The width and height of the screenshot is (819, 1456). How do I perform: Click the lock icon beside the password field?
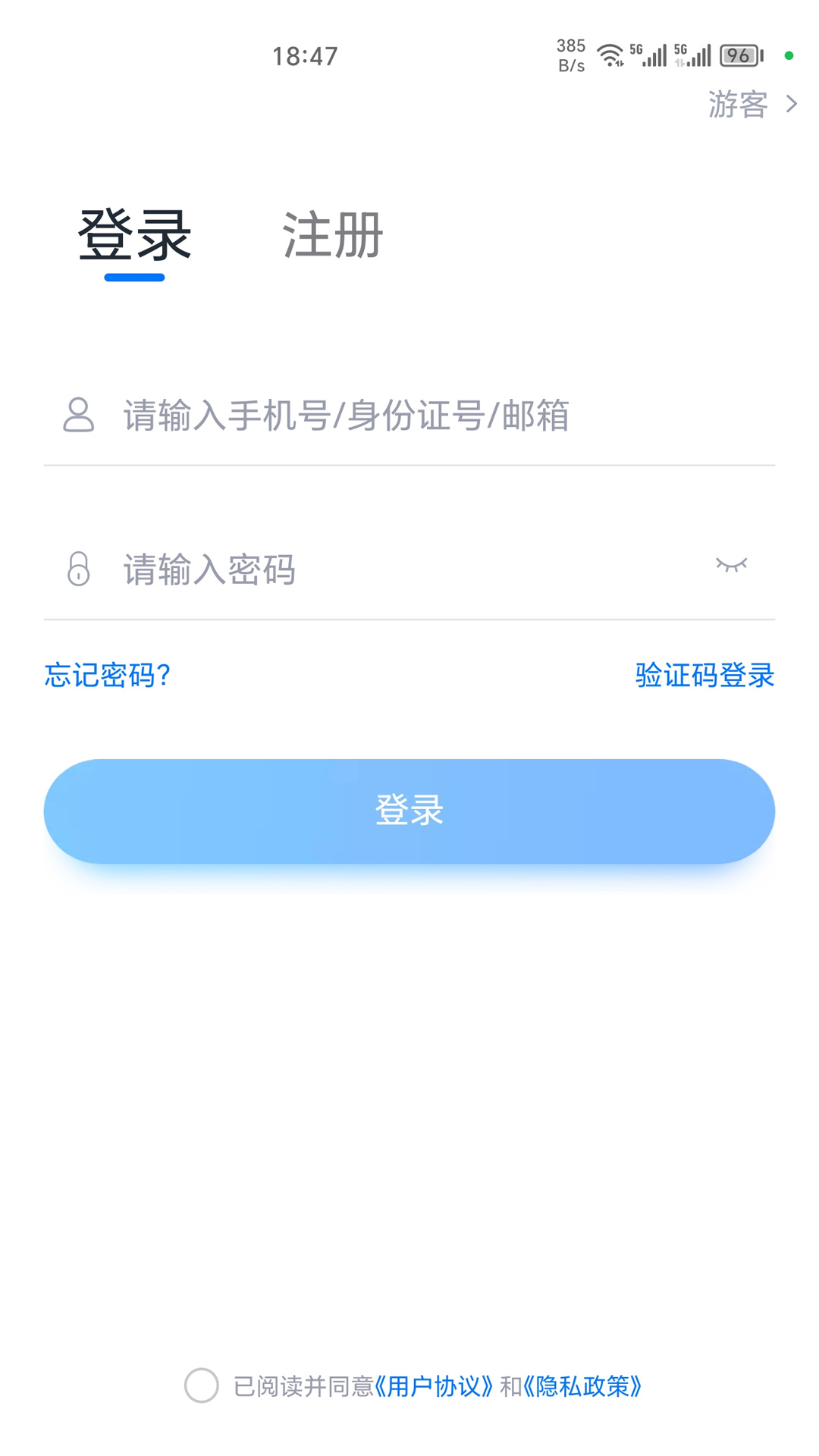(78, 570)
